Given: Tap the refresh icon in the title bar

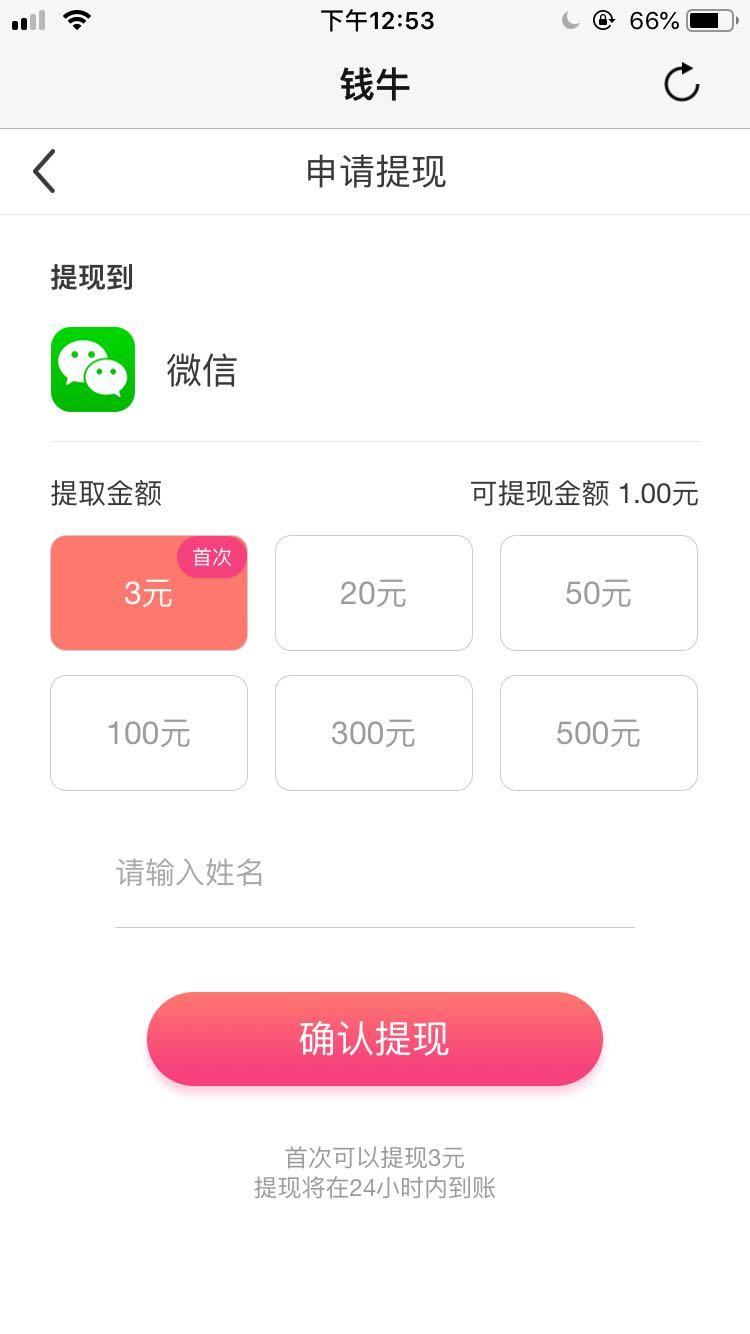Looking at the screenshot, I should pos(681,84).
